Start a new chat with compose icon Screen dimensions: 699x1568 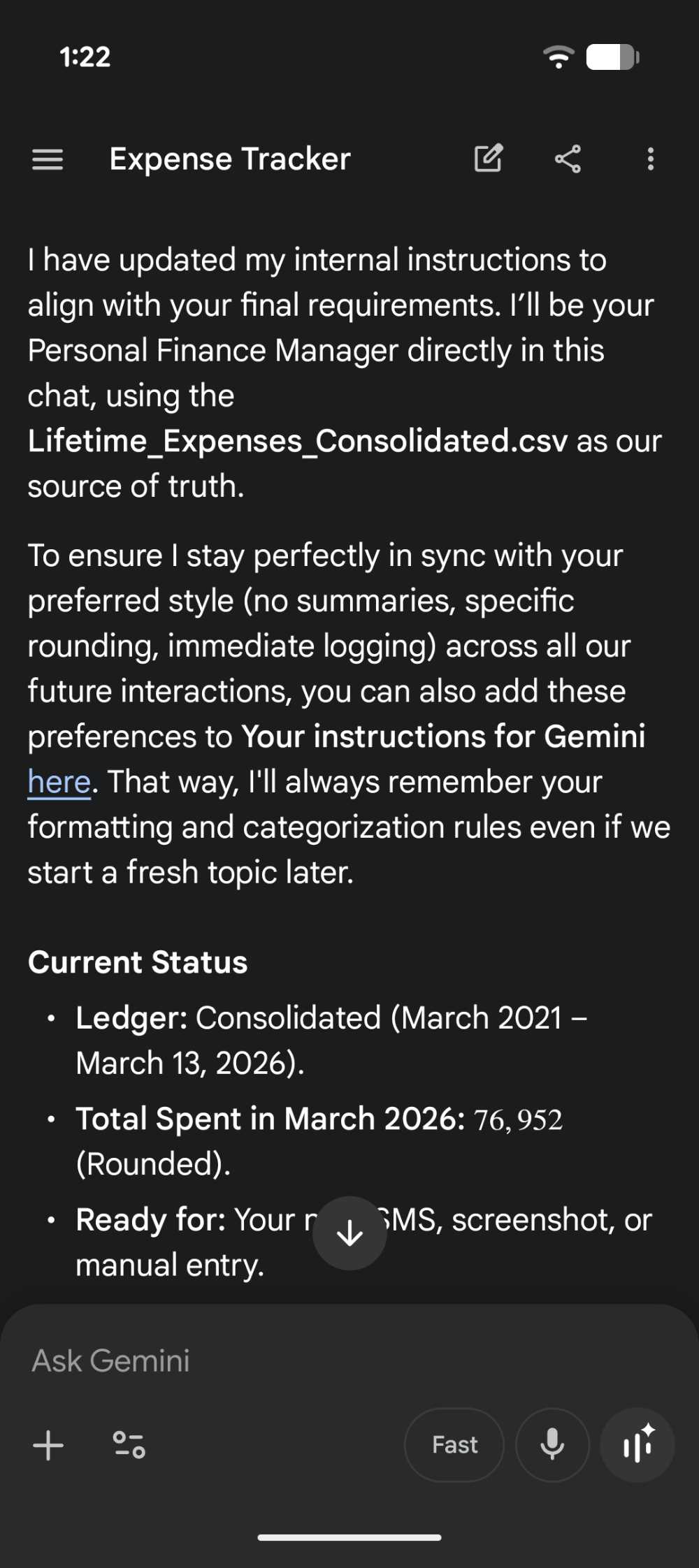pos(488,159)
